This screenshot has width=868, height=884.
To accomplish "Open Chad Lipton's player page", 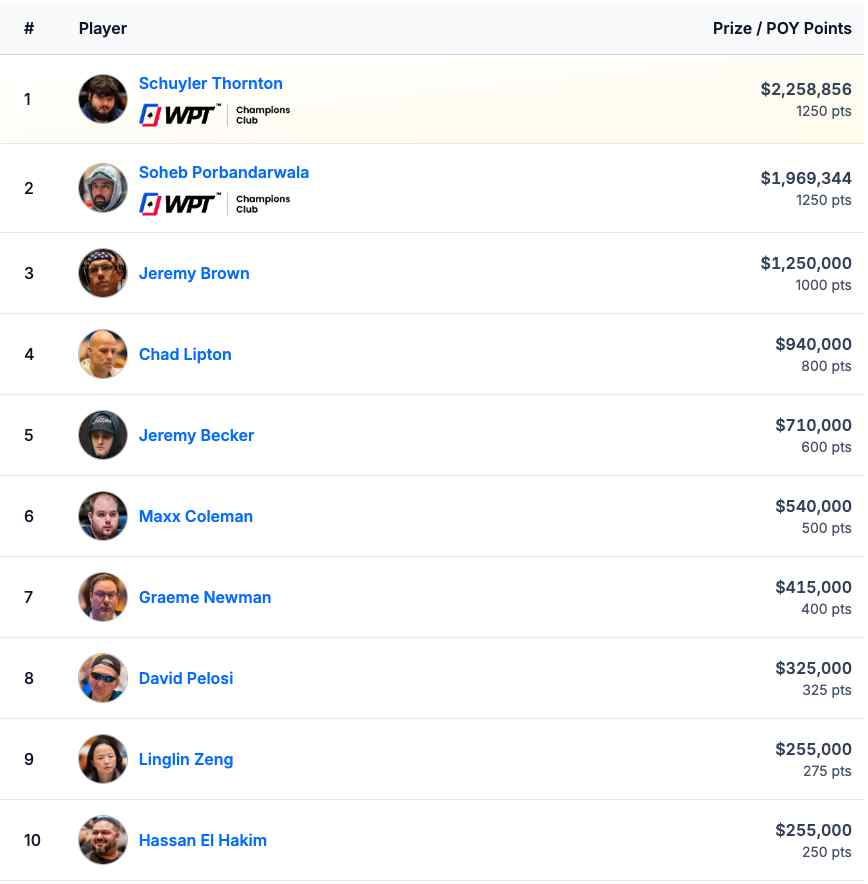I will pyautogui.click(x=185, y=355).
